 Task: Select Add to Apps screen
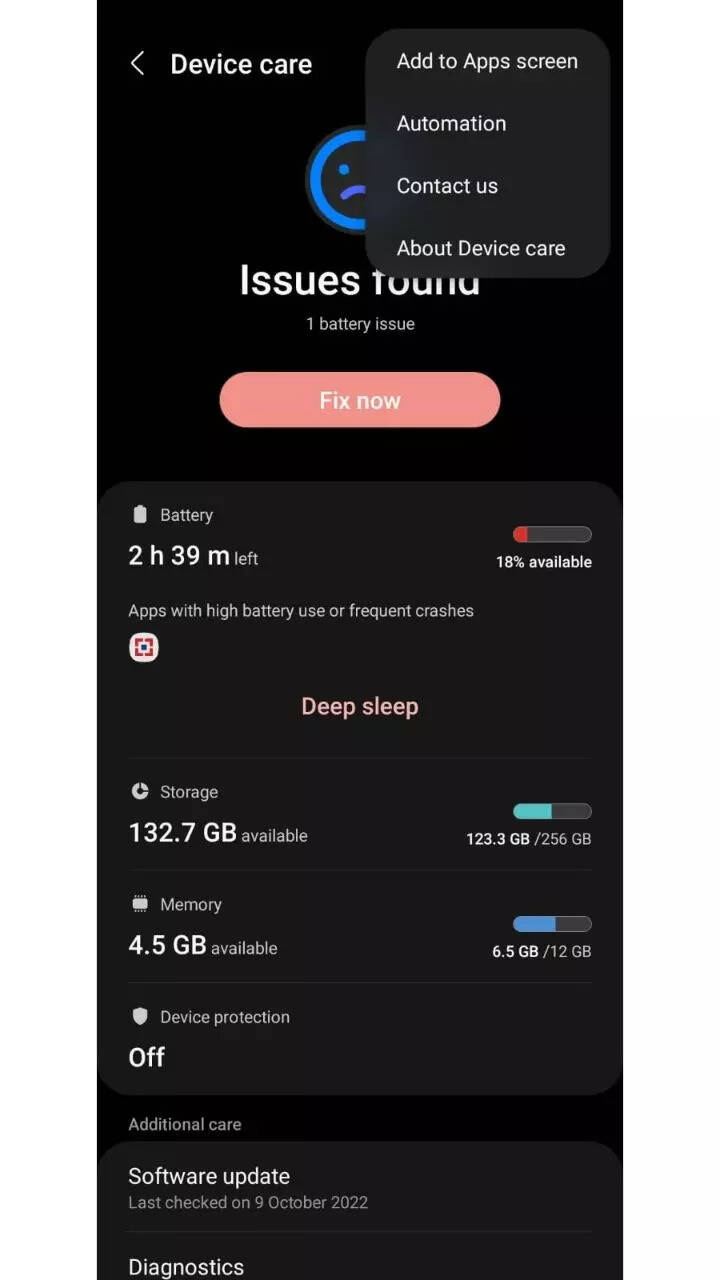click(x=487, y=61)
